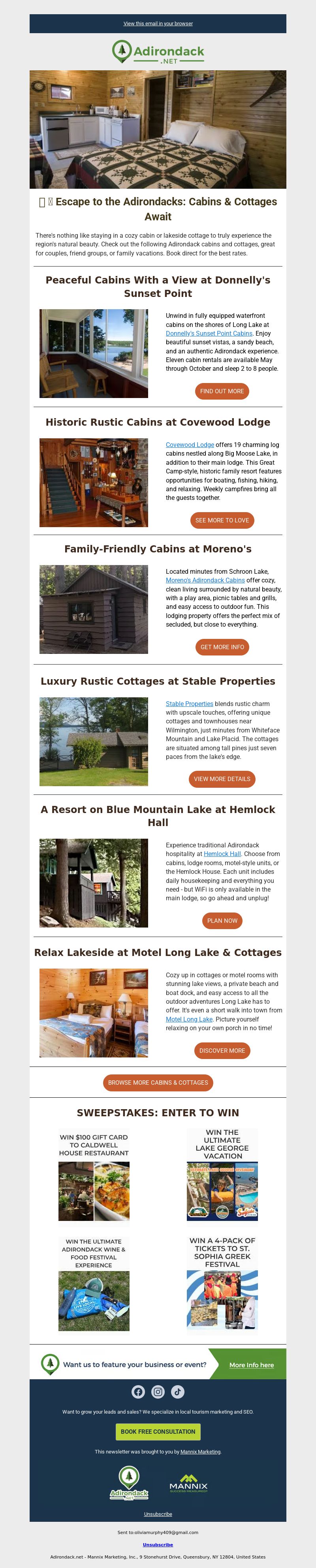The height and width of the screenshot is (1568, 316).
Task: Book a free consultation
Action: click(x=158, y=1431)
